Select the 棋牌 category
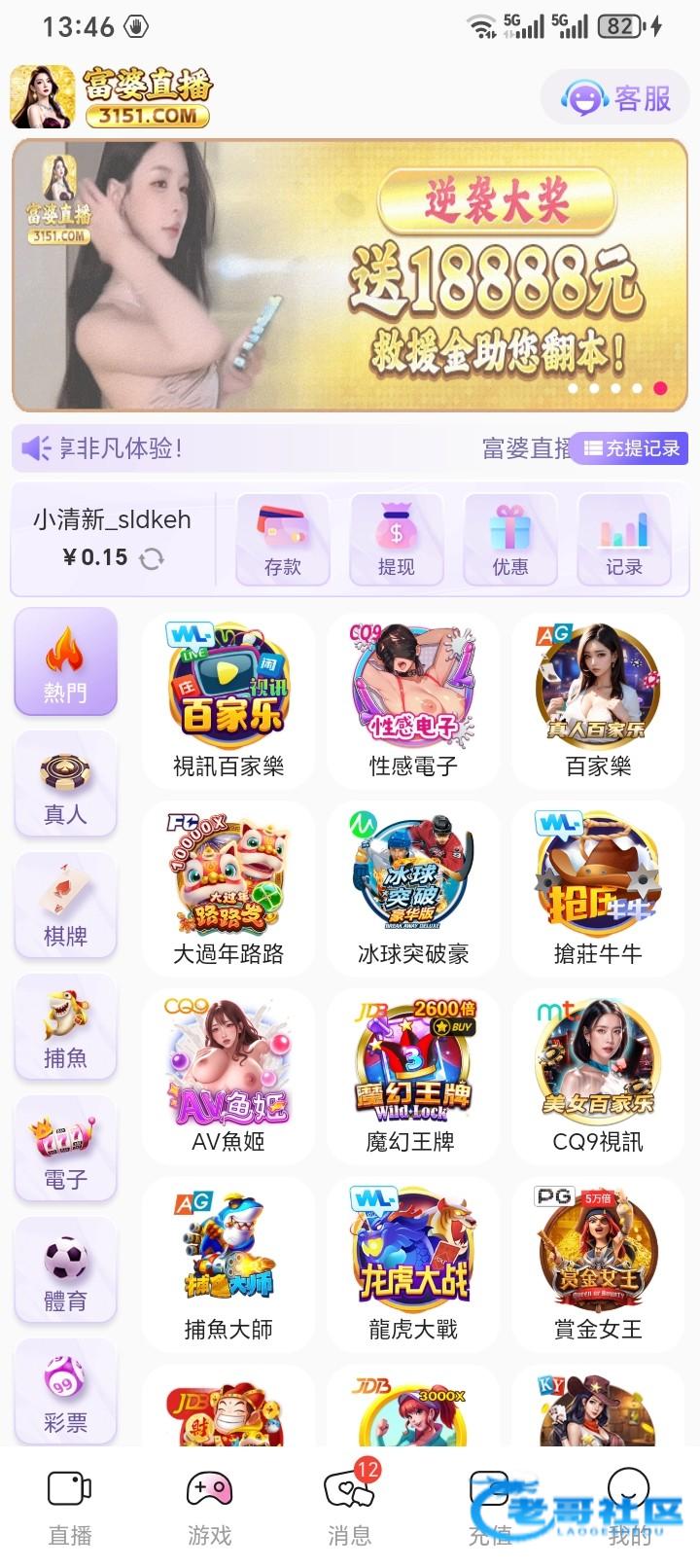The width and height of the screenshot is (700, 1568). [65, 907]
